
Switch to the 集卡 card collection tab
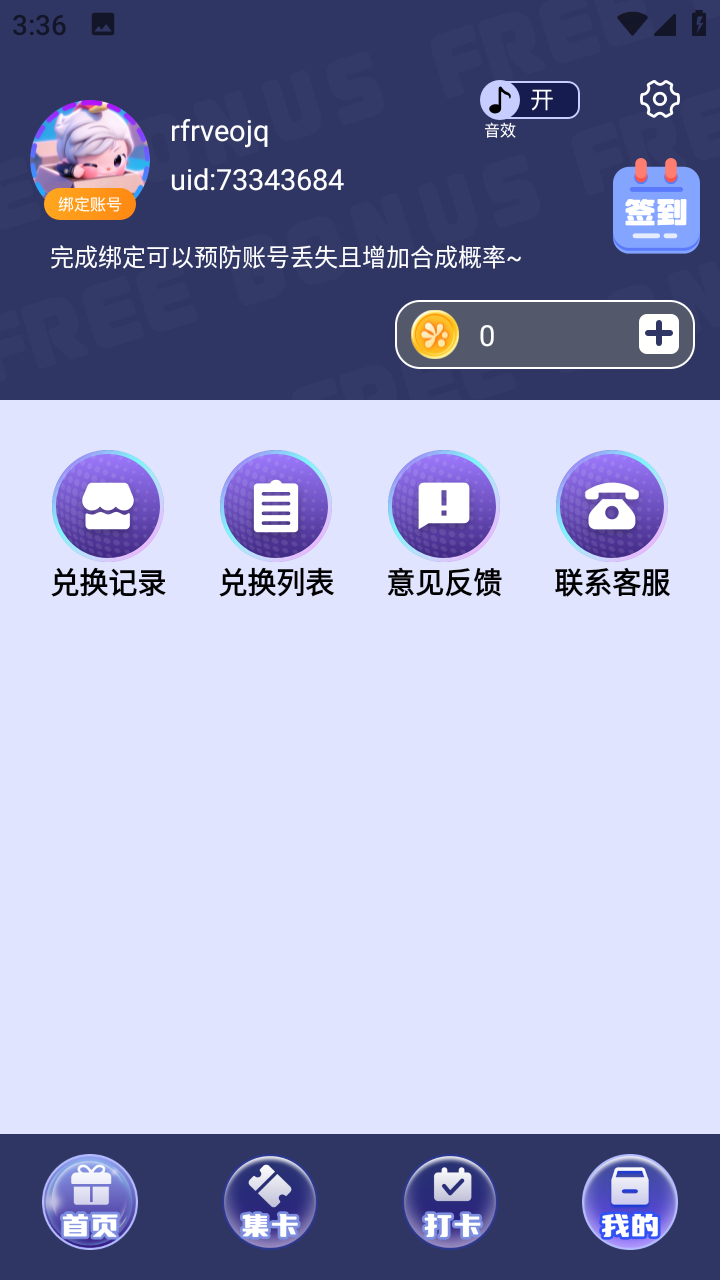(270, 1202)
